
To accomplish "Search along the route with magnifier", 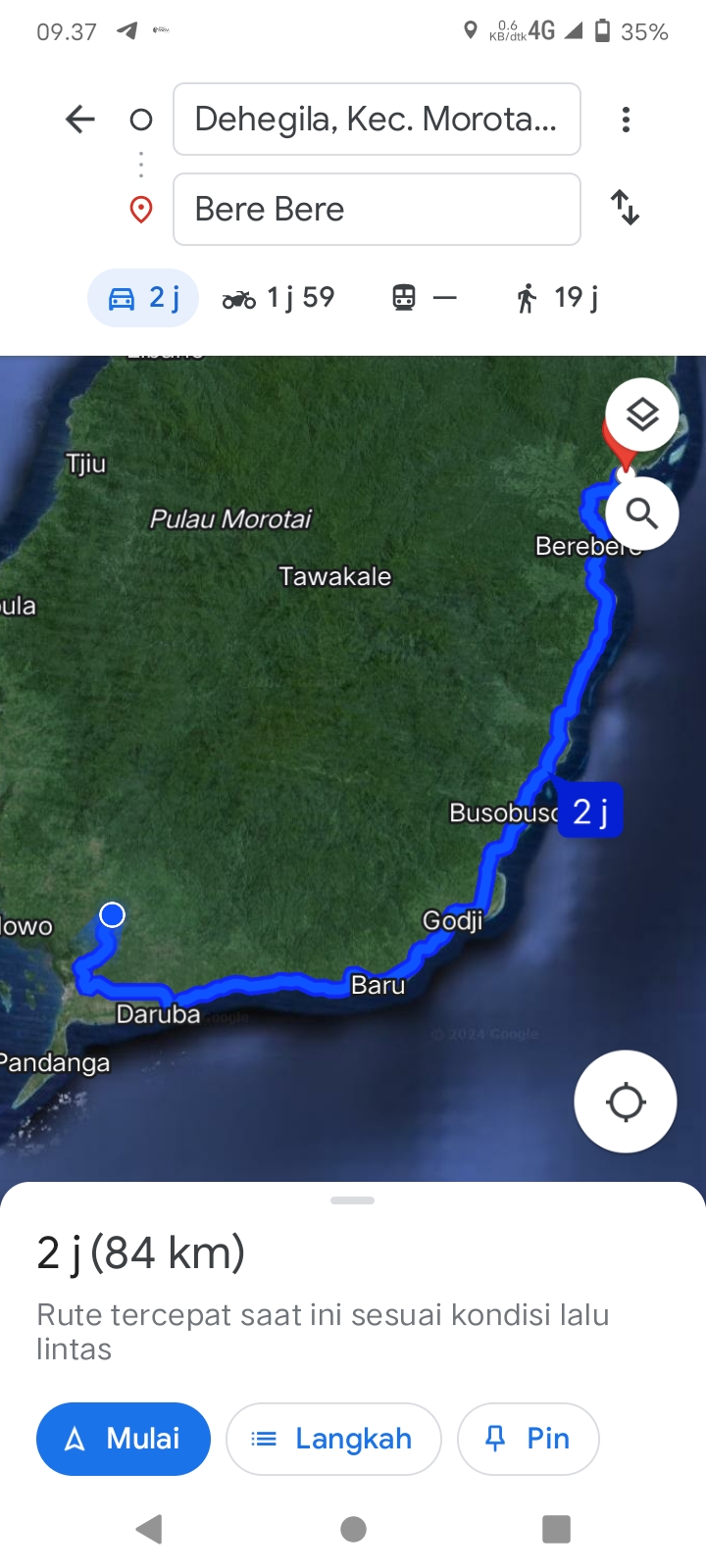I will 642,513.
